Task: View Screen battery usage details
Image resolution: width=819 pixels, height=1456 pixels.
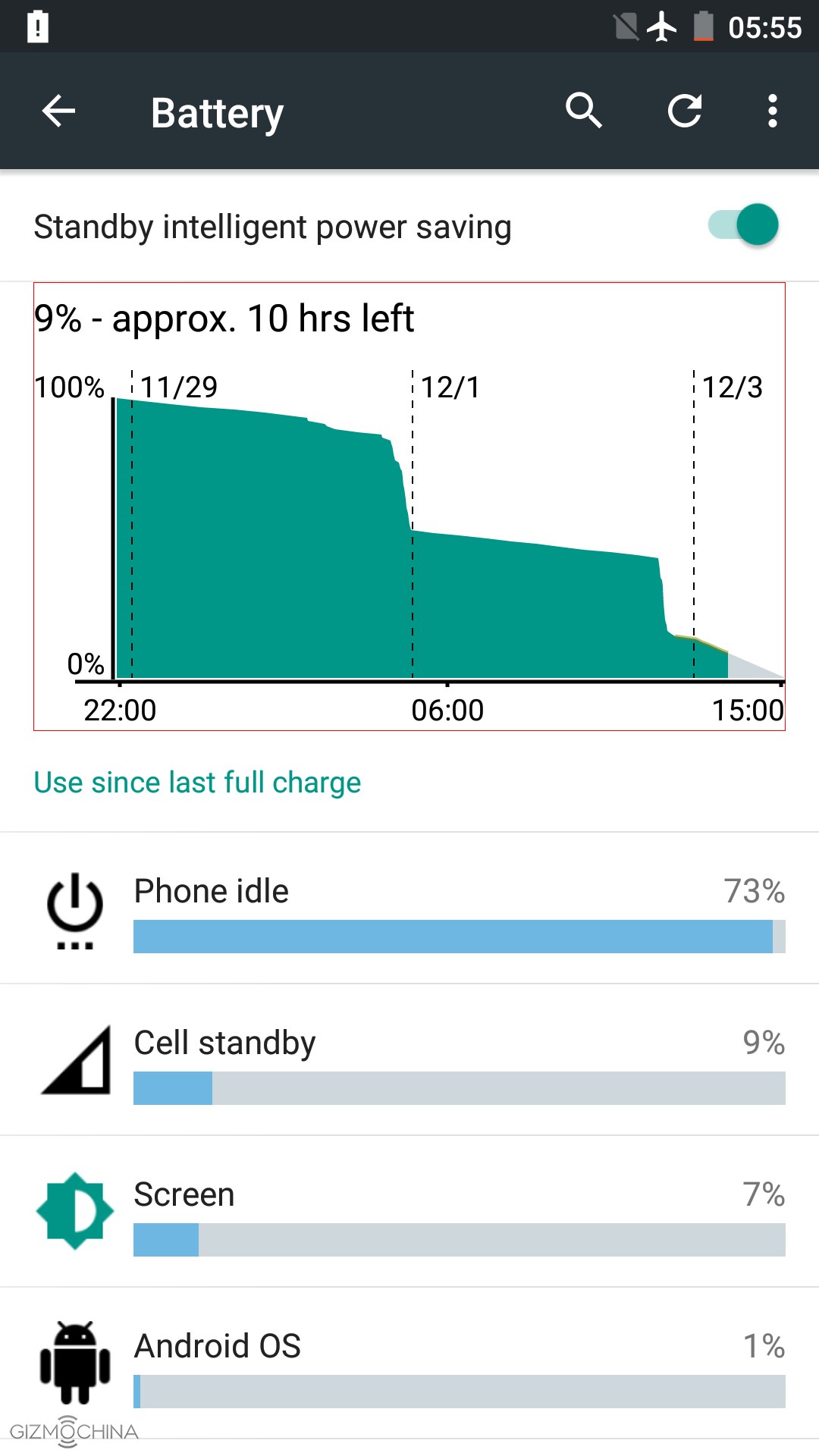Action: [409, 1212]
